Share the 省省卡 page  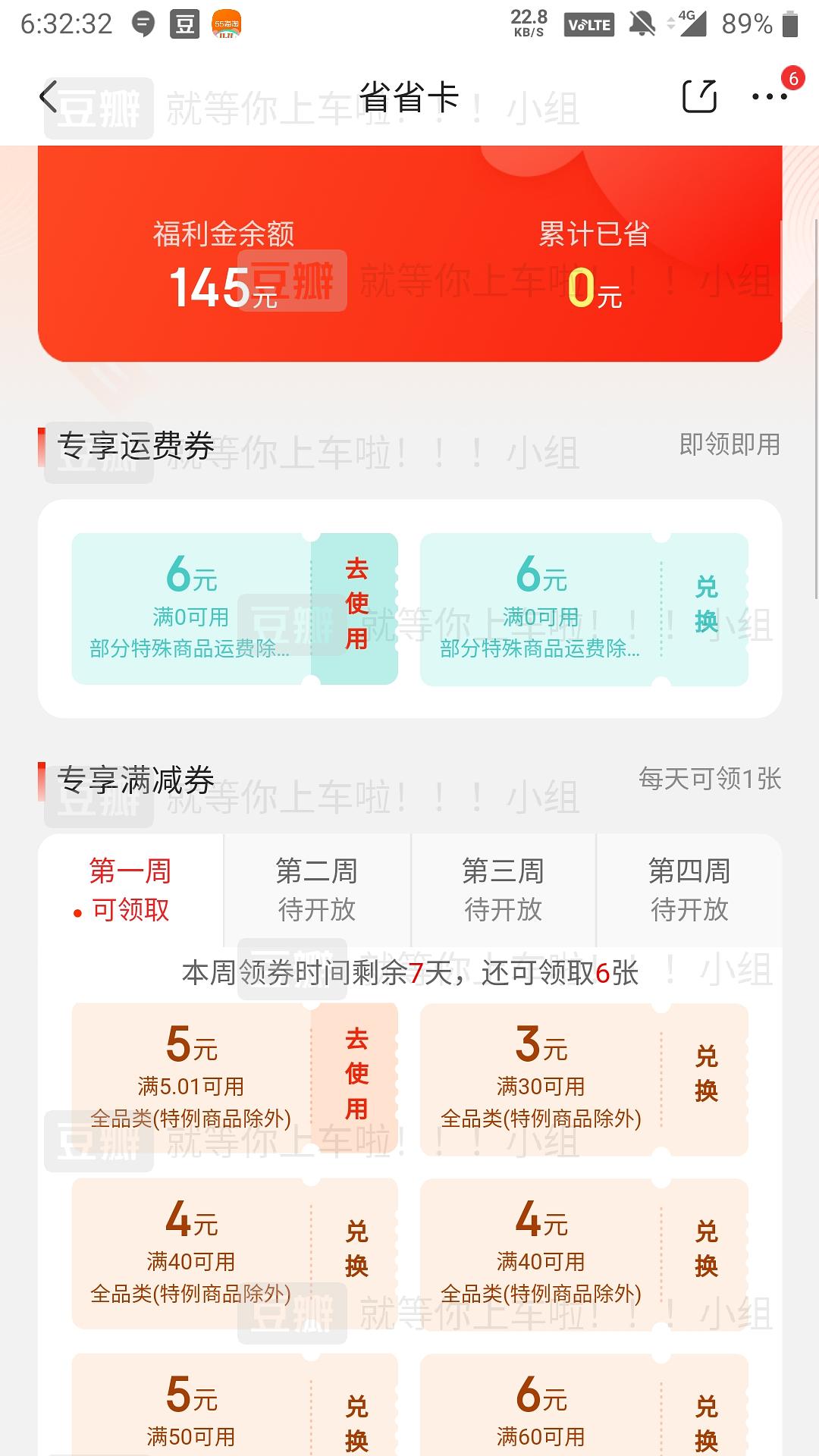699,96
